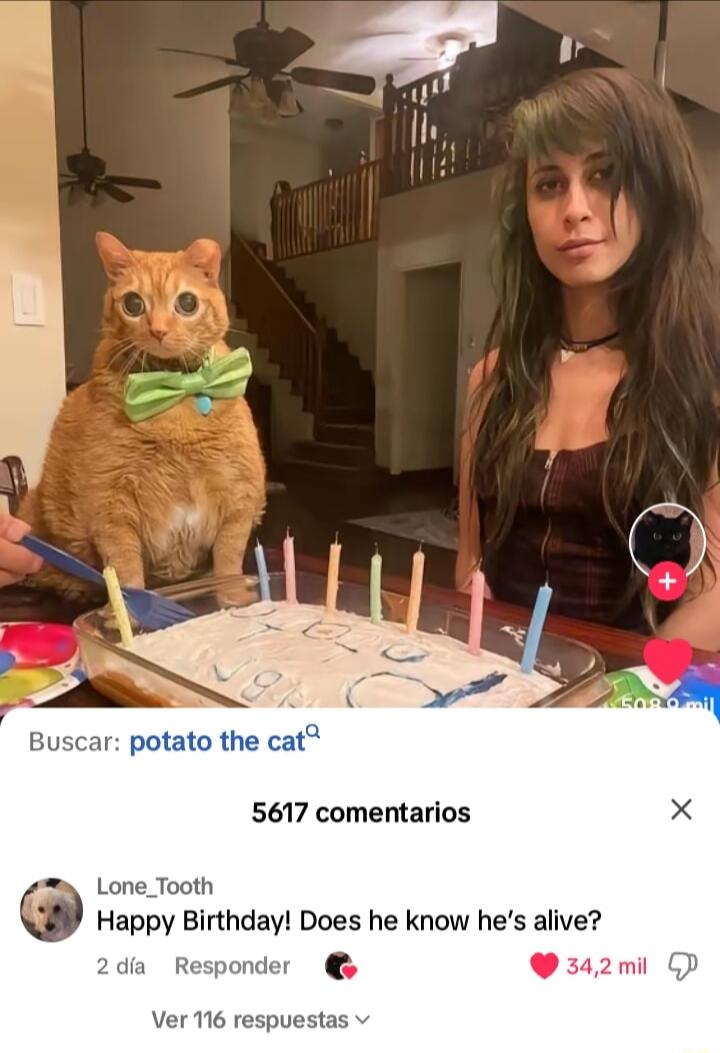Reply to Lone_Tooth's comment via Responder
The width and height of the screenshot is (720, 1053).
[x=232, y=965]
